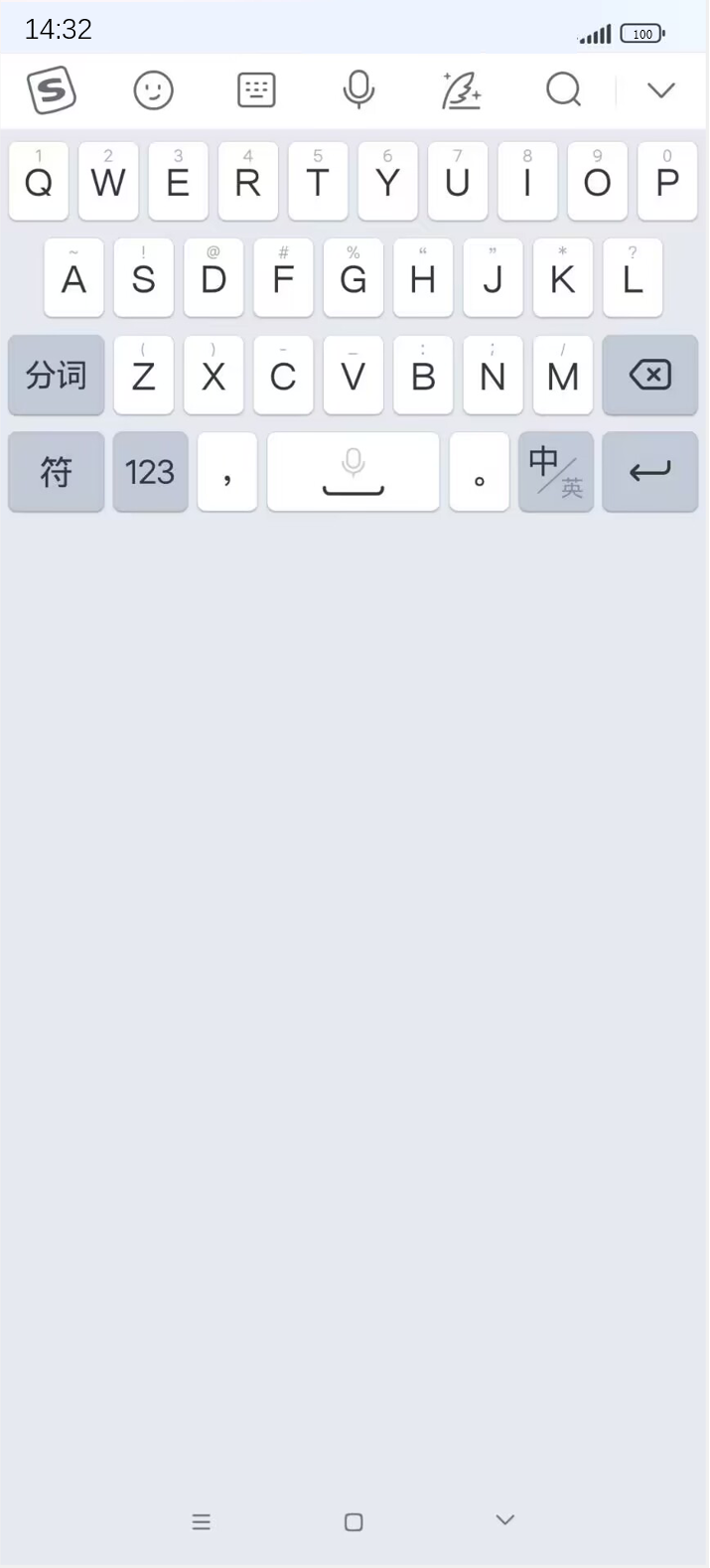The height and width of the screenshot is (1568, 710).
Task: Type the letter M
Action: [563, 376]
